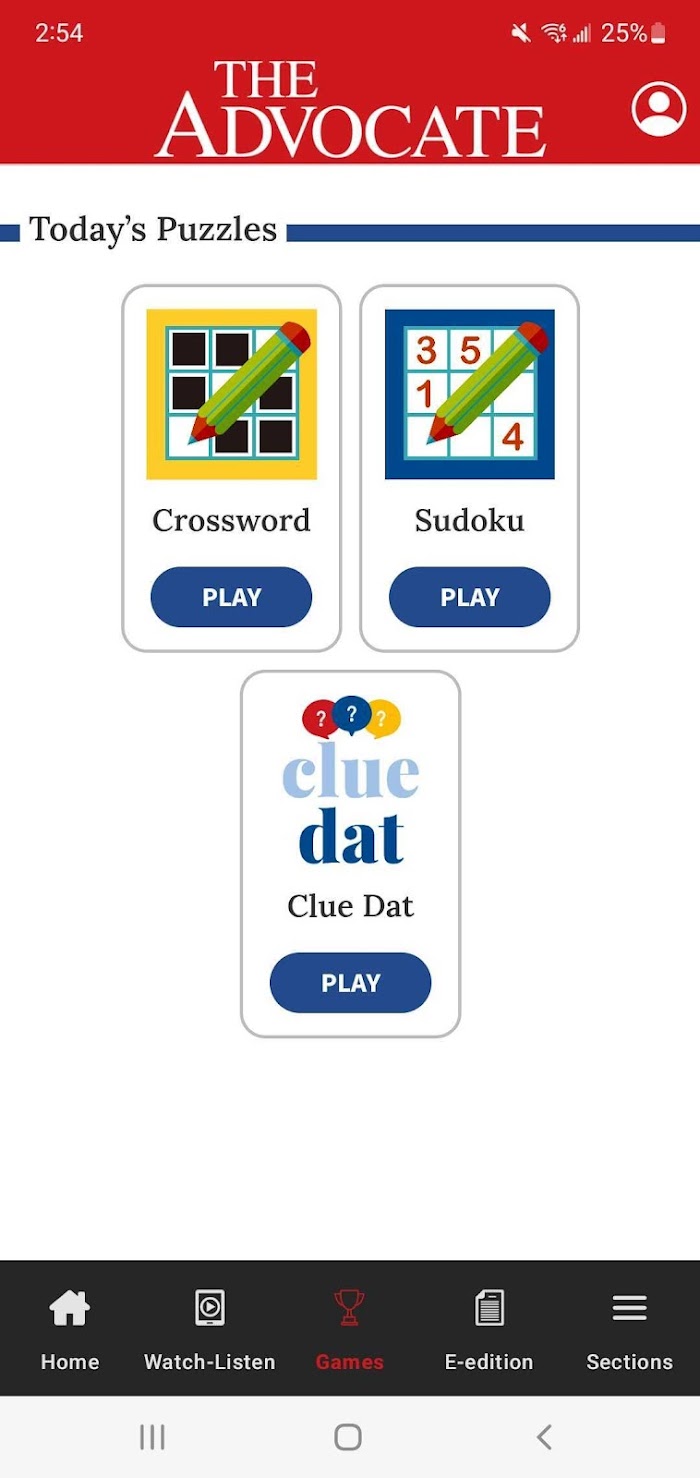
Task: Play the Clue Dat game
Action: pos(350,983)
